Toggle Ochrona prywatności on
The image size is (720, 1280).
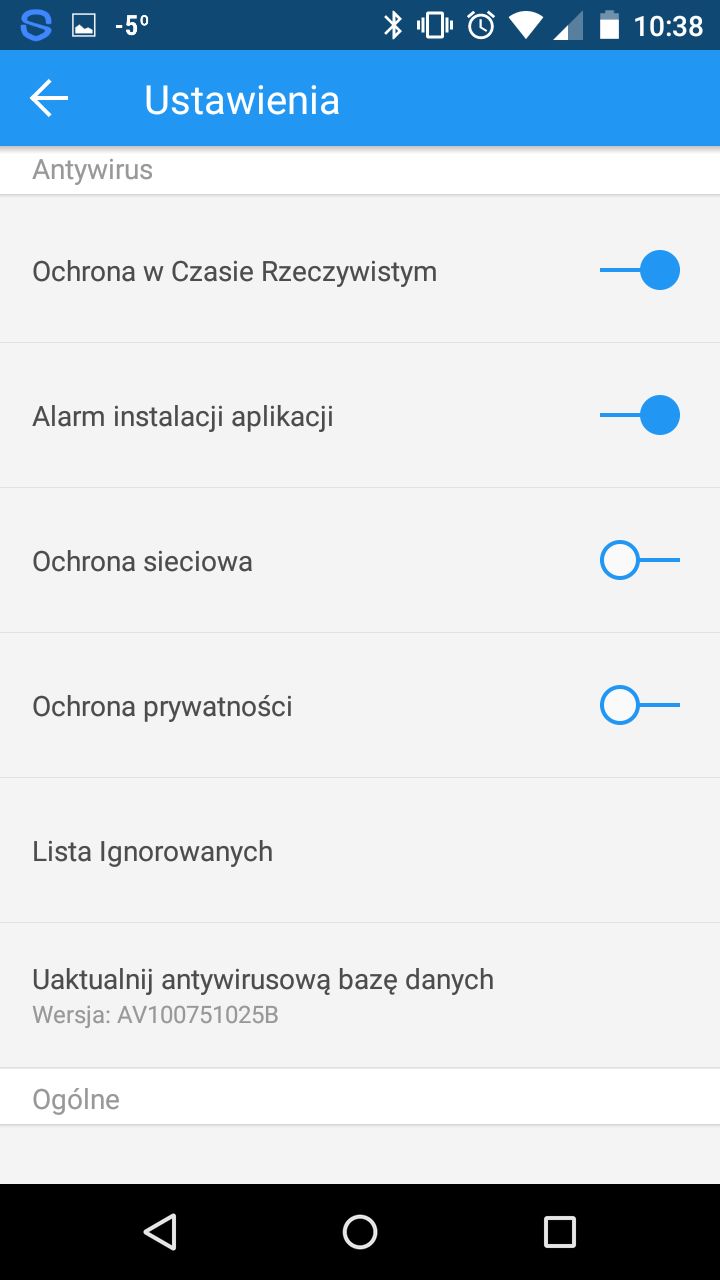coord(640,706)
